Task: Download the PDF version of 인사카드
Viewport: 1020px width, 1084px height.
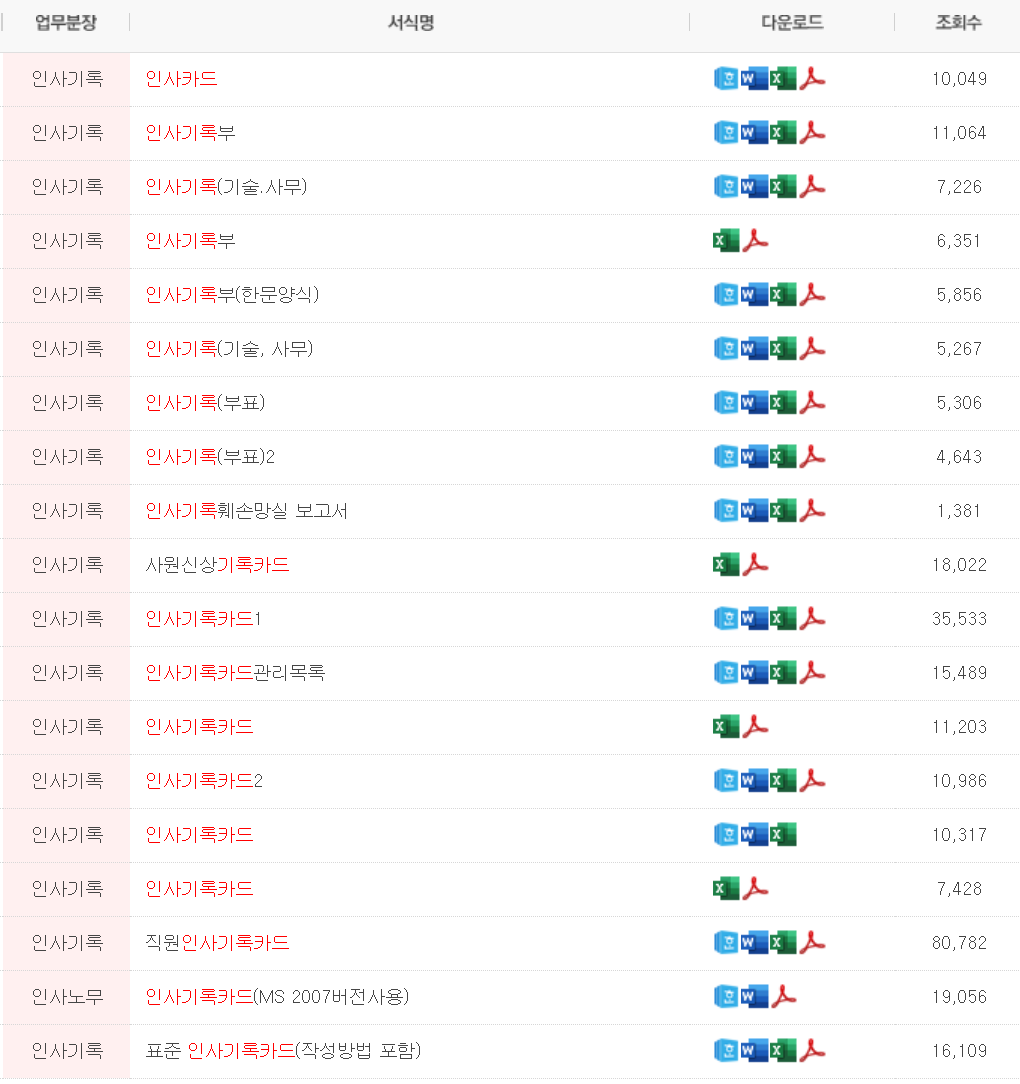Action: [x=811, y=78]
